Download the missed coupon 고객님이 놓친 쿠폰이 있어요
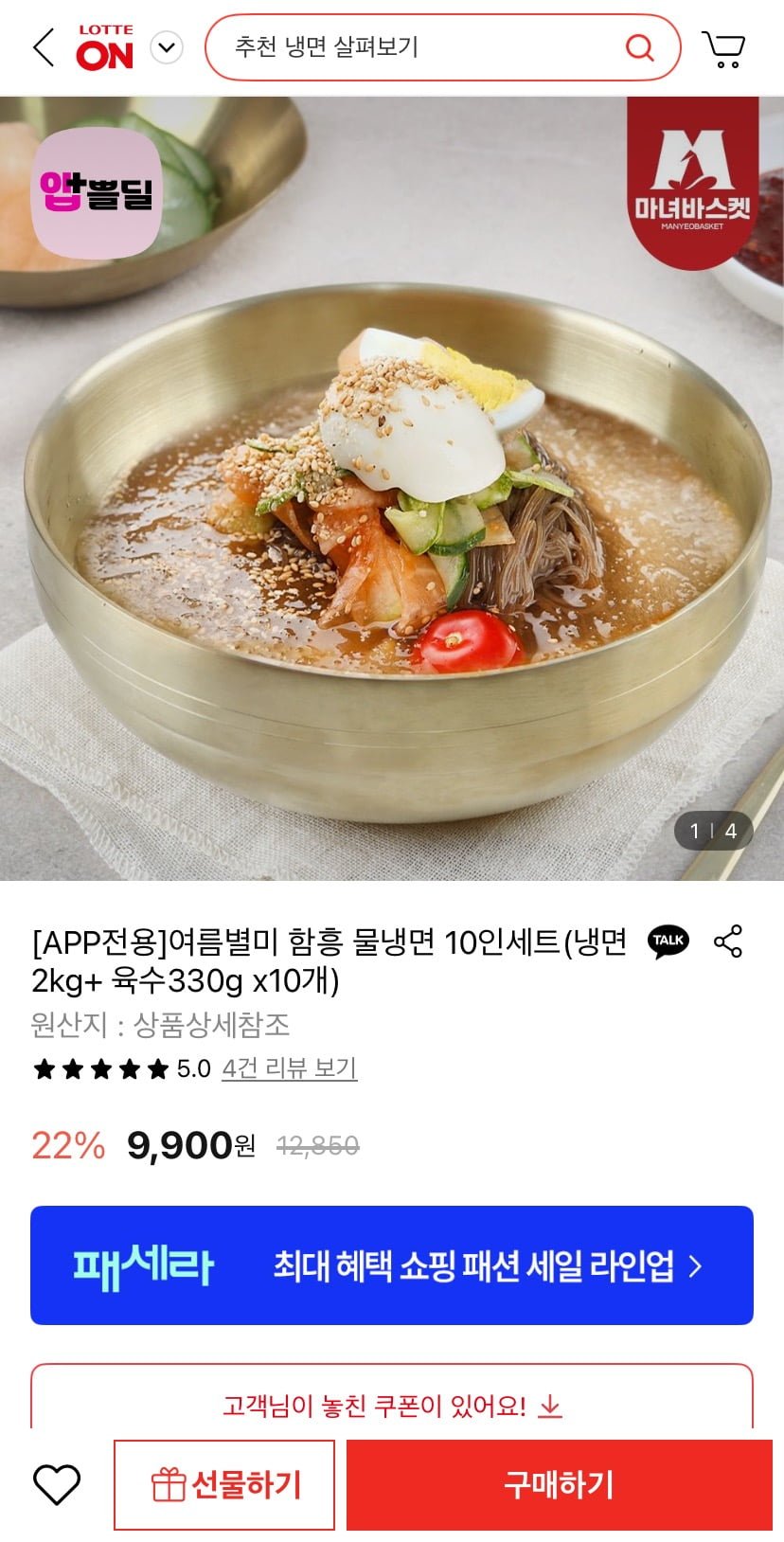The width and height of the screenshot is (784, 1542). click(x=392, y=1406)
